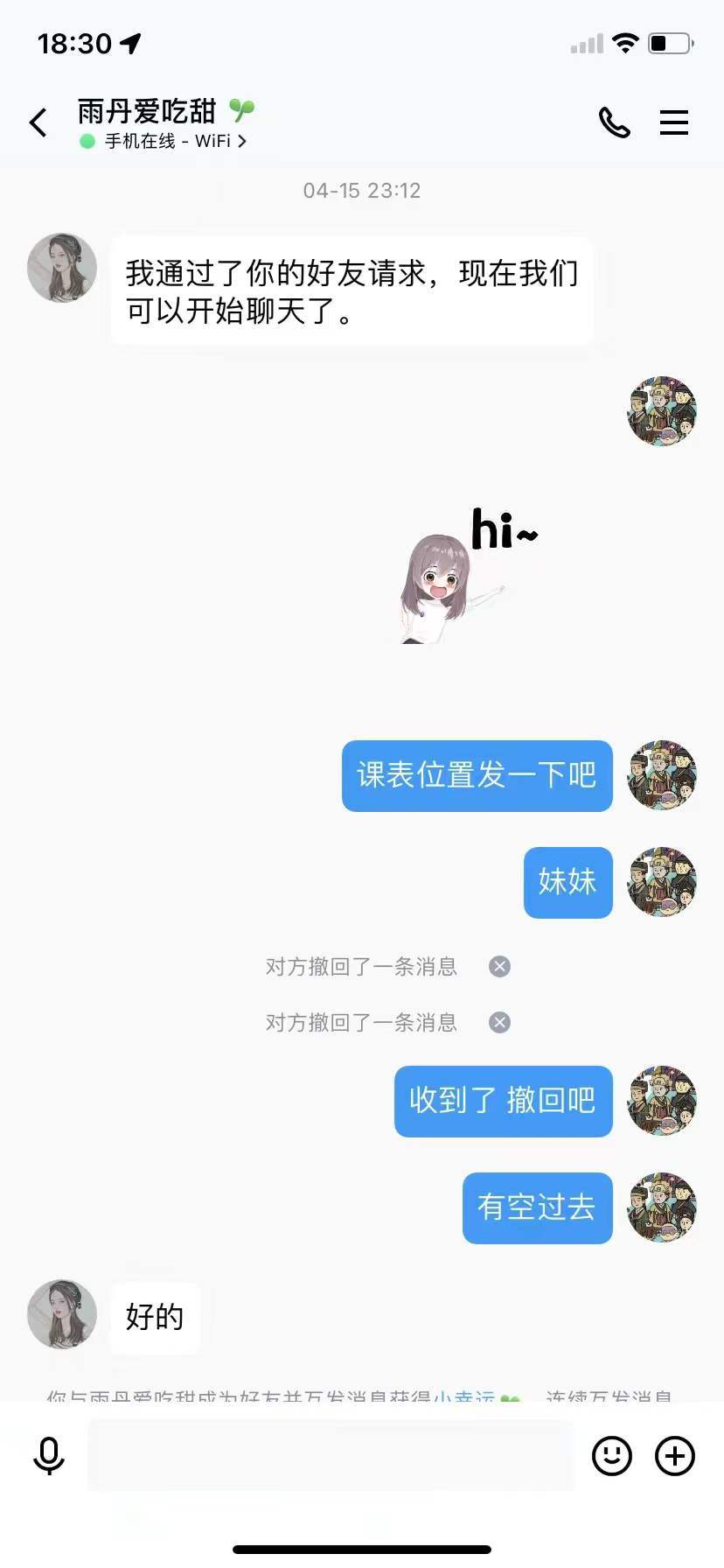Start a voice call with 雨丹爱吃甜
The width and height of the screenshot is (724, 1568).
coord(614,122)
